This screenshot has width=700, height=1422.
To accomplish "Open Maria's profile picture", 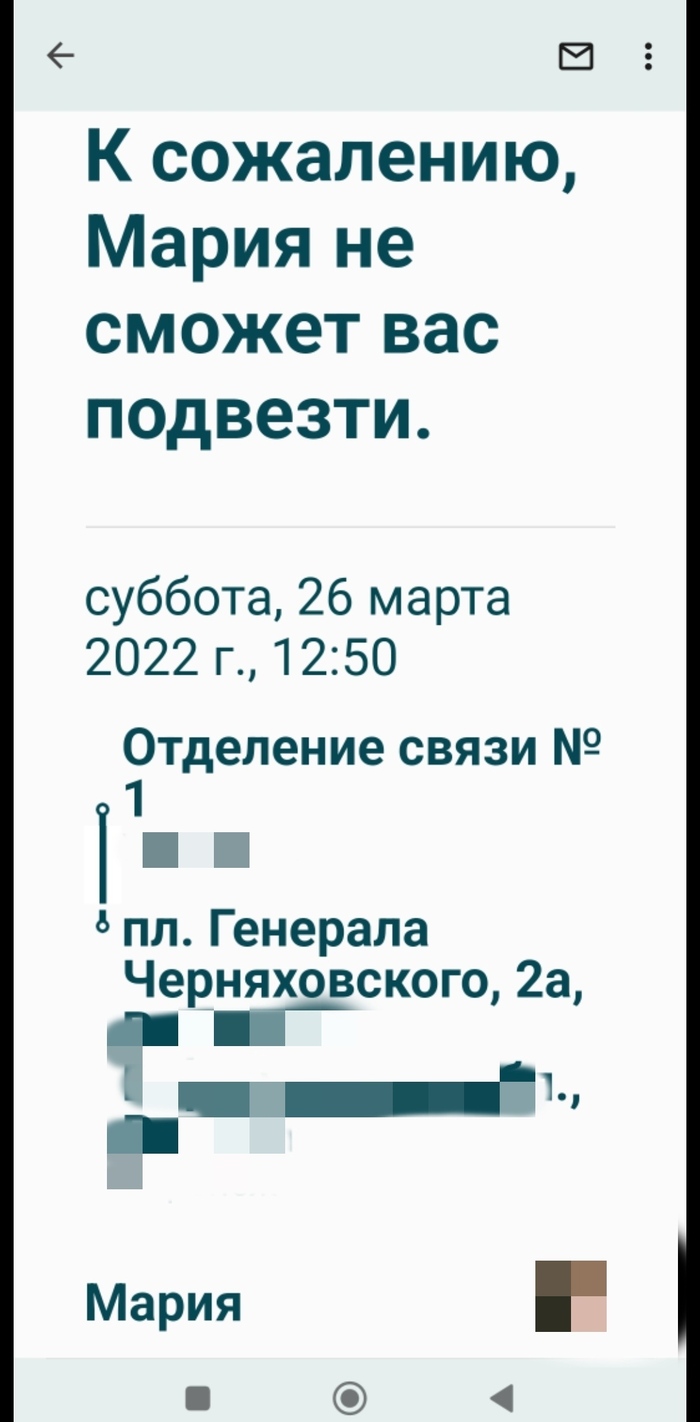I will 570,1296.
